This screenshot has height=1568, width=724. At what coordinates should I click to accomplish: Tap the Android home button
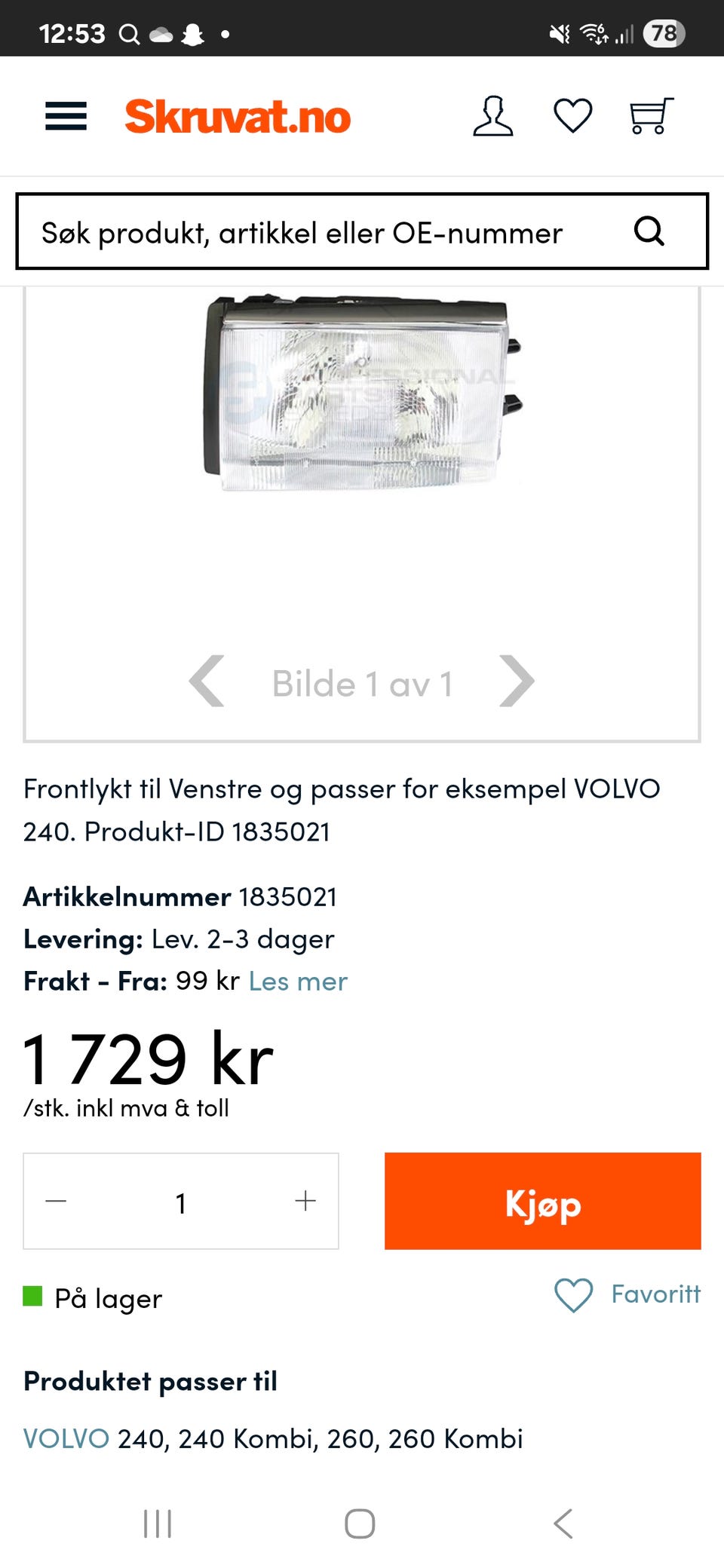coord(361,1523)
